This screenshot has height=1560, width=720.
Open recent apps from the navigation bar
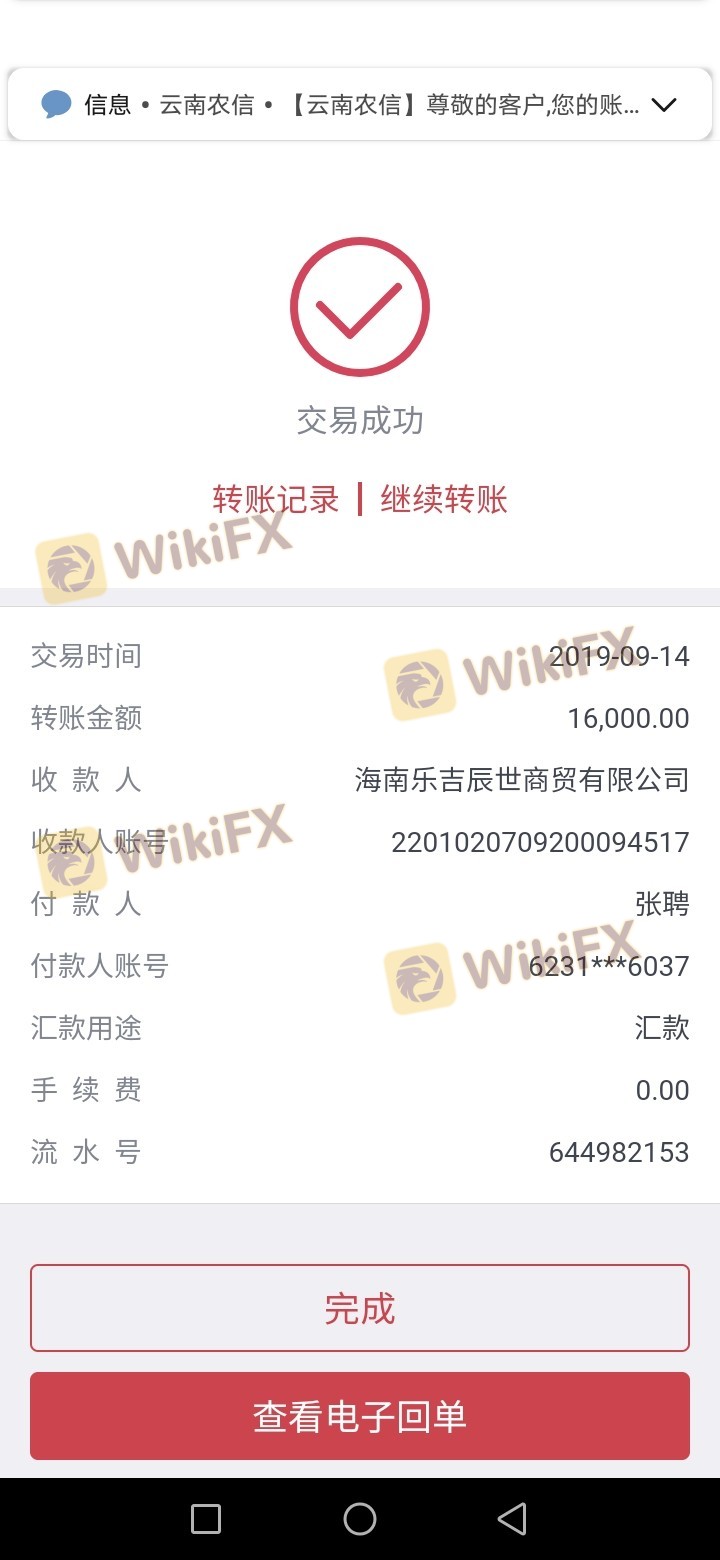(x=206, y=1519)
